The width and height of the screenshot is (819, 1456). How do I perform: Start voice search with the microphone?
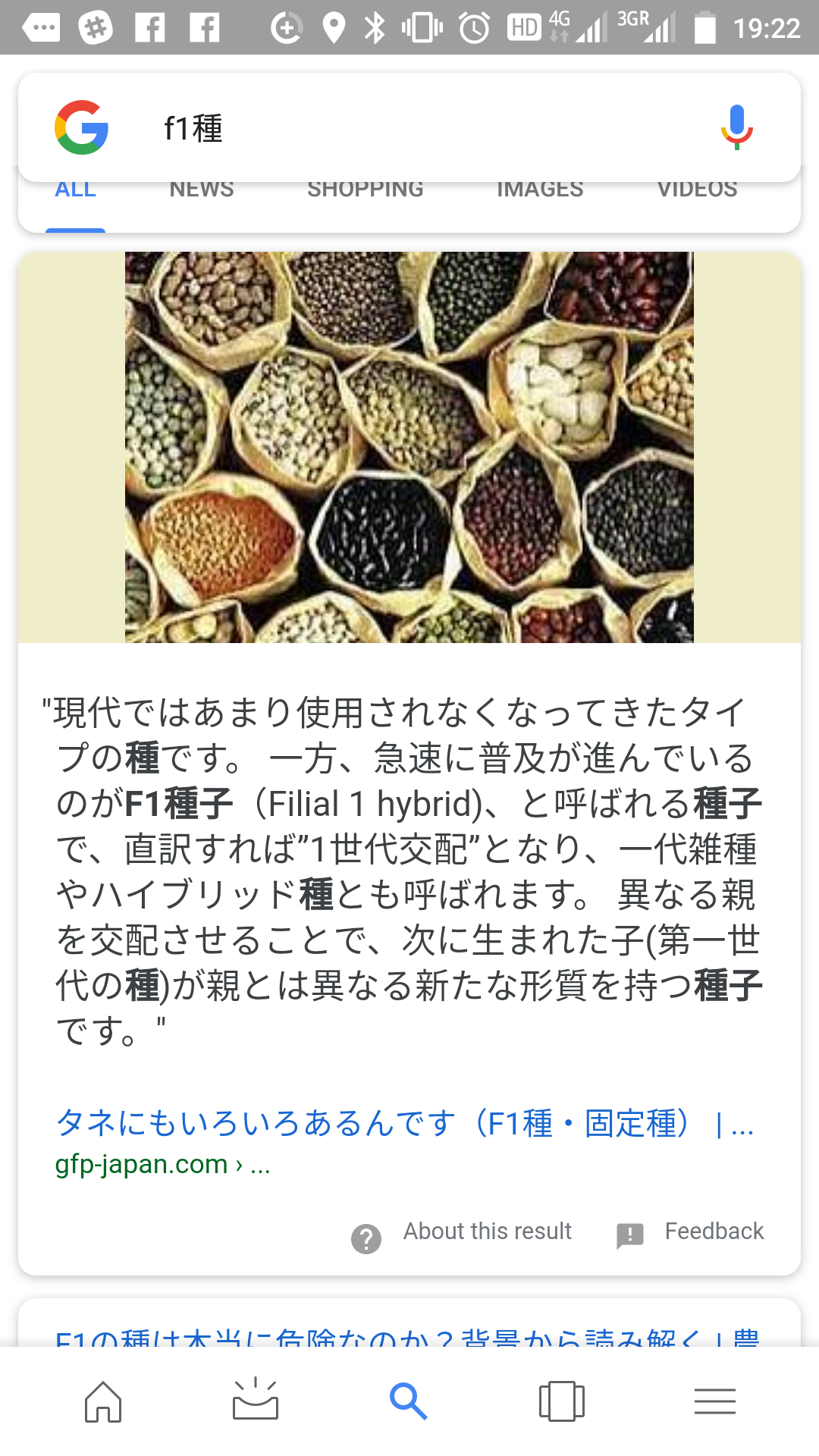[x=736, y=127]
